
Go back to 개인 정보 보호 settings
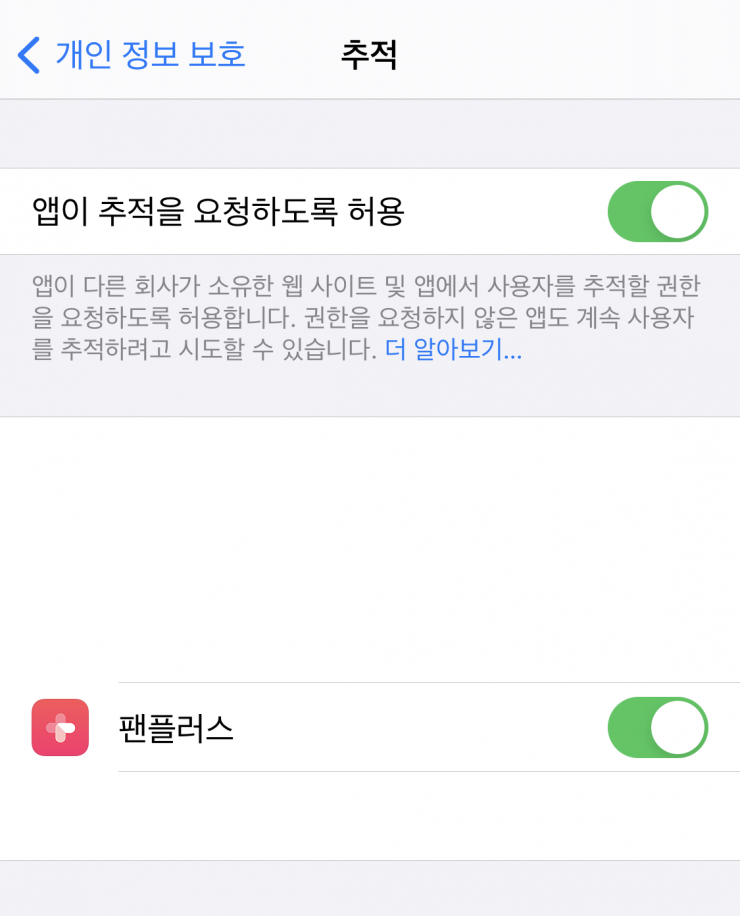132,54
